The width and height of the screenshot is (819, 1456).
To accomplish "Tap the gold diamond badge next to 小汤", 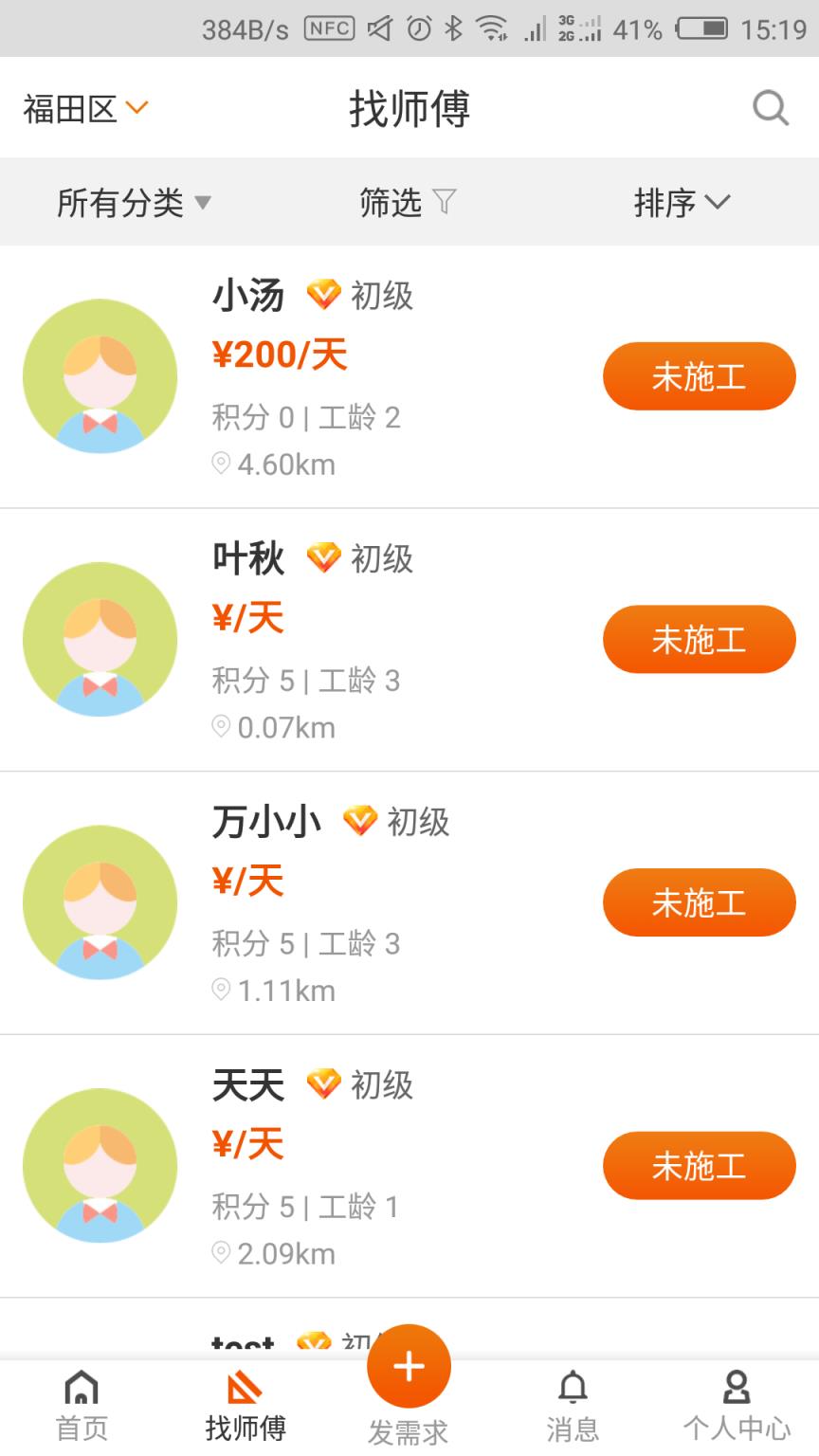I will [x=325, y=295].
